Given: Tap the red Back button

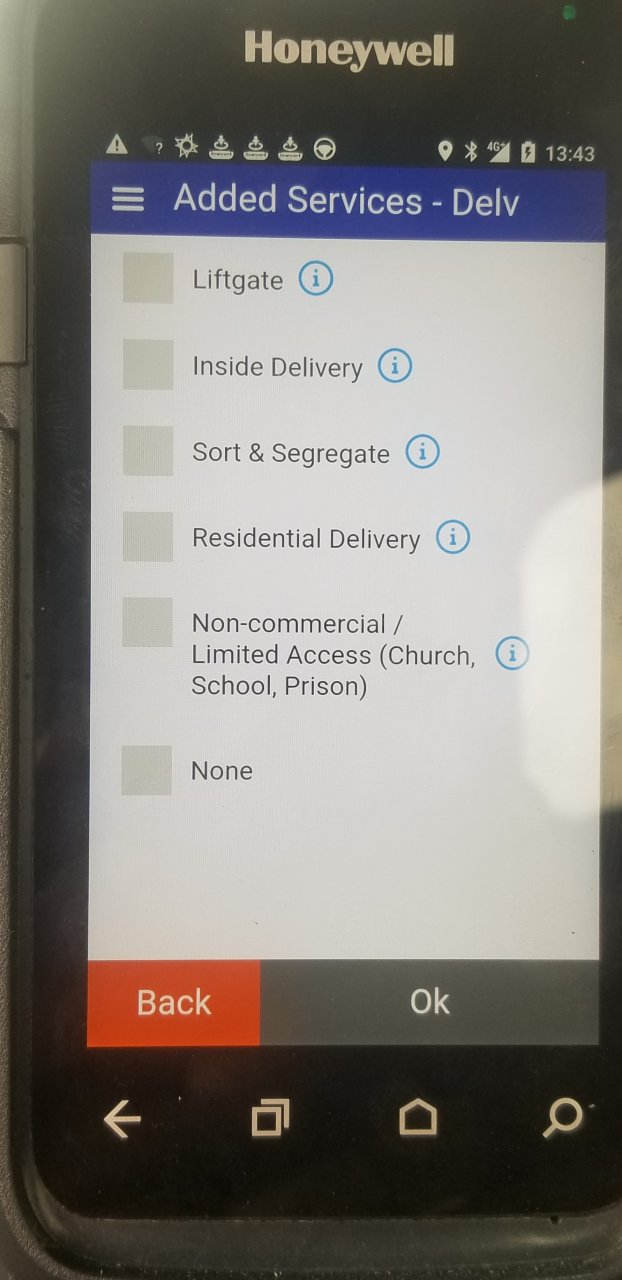Looking at the screenshot, I should coord(174,1002).
